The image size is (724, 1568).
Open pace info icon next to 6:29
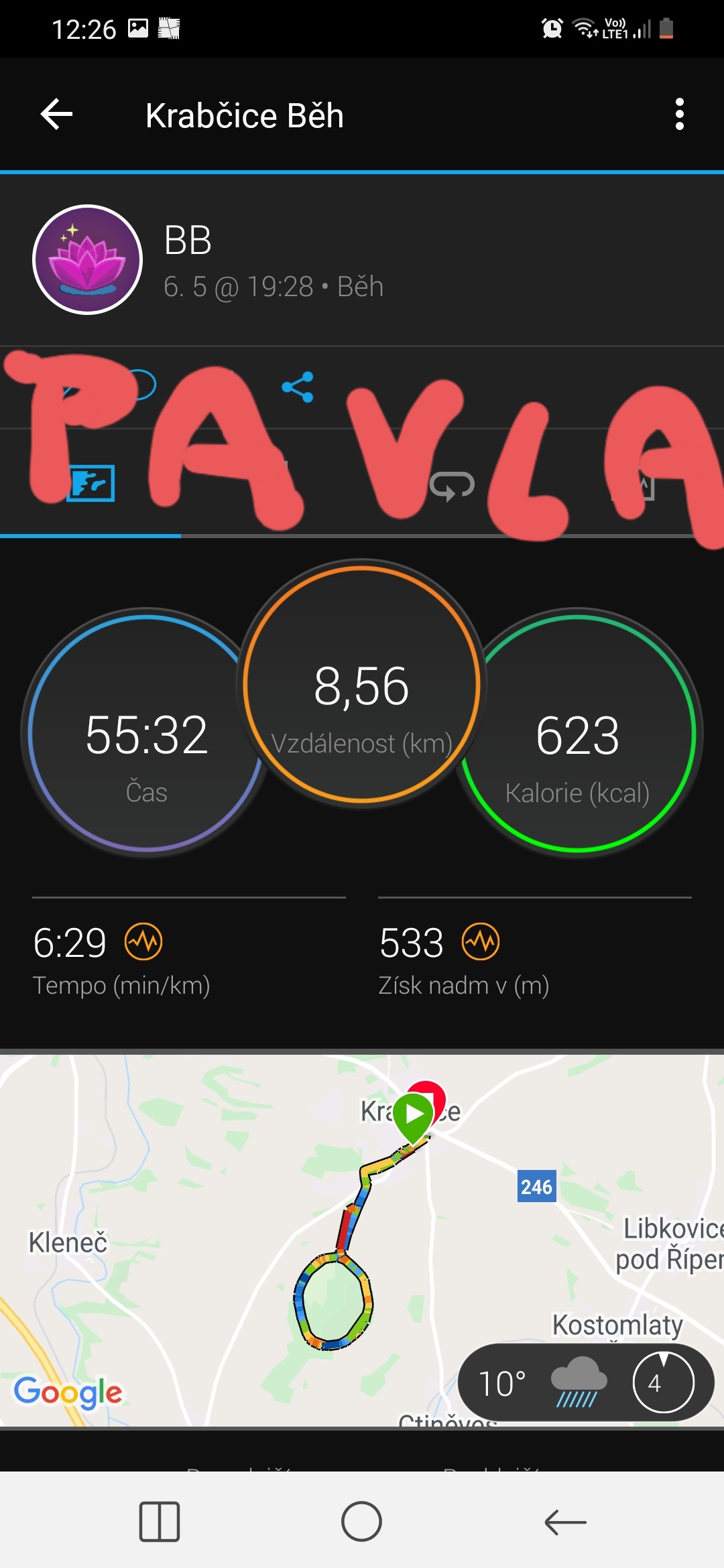(x=143, y=941)
